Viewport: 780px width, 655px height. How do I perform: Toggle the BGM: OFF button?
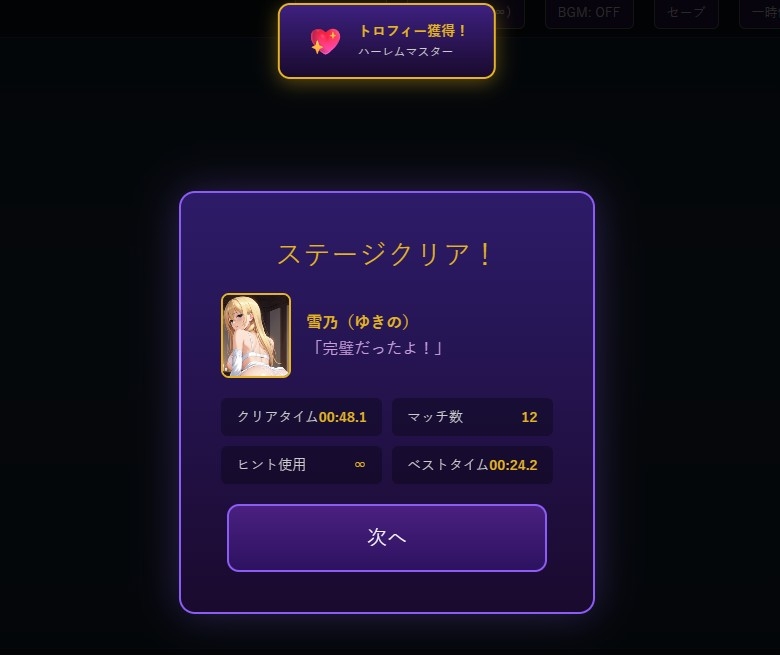(x=589, y=12)
